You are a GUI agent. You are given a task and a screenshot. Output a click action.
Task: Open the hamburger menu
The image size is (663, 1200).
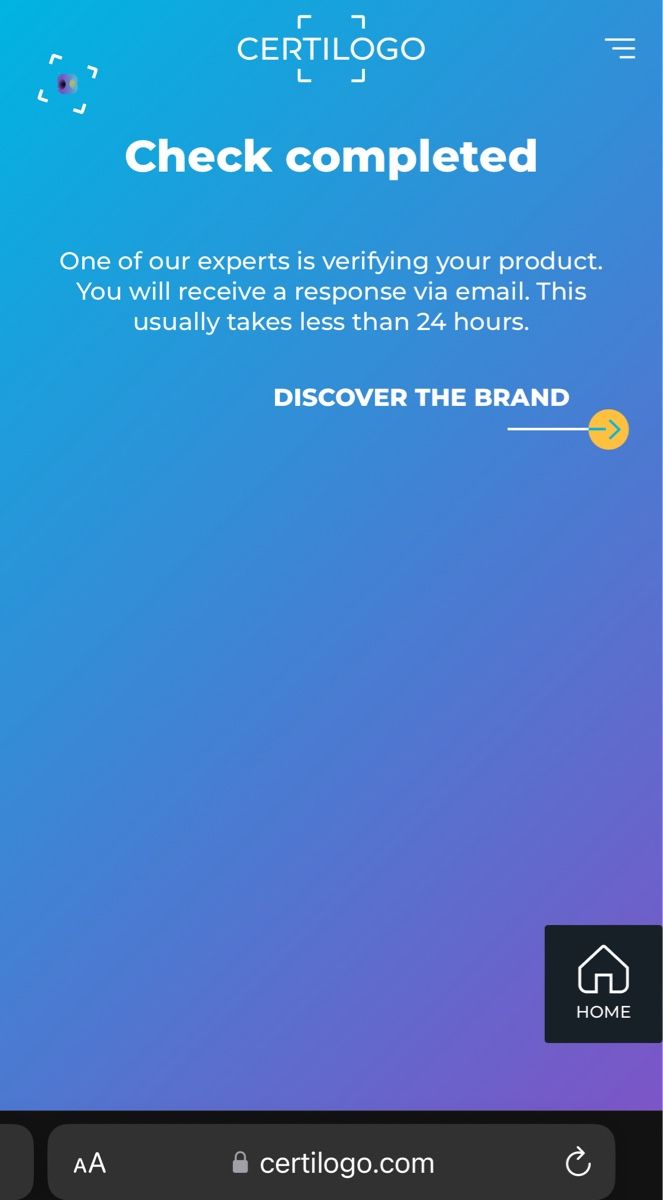tap(620, 48)
